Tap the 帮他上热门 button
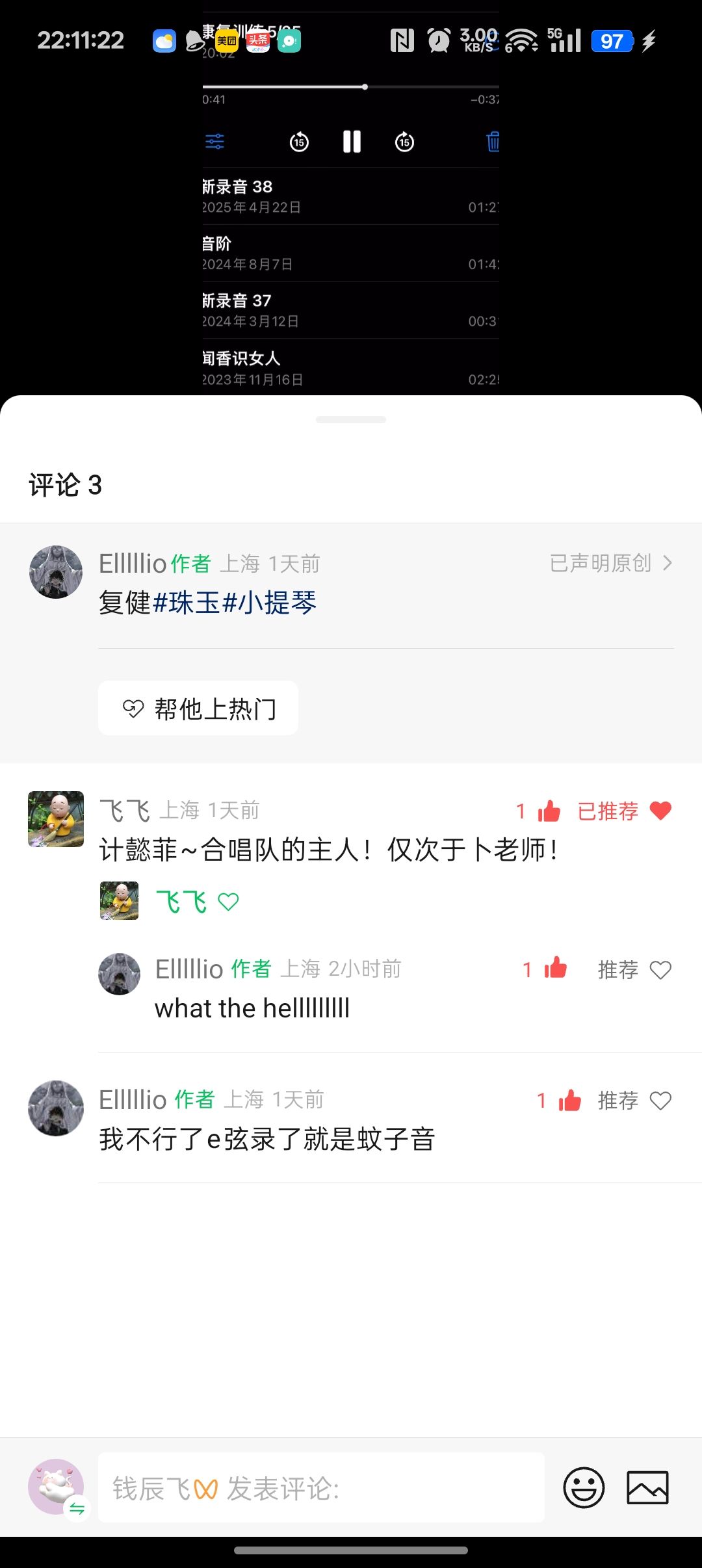The image size is (702, 1568). click(x=198, y=708)
